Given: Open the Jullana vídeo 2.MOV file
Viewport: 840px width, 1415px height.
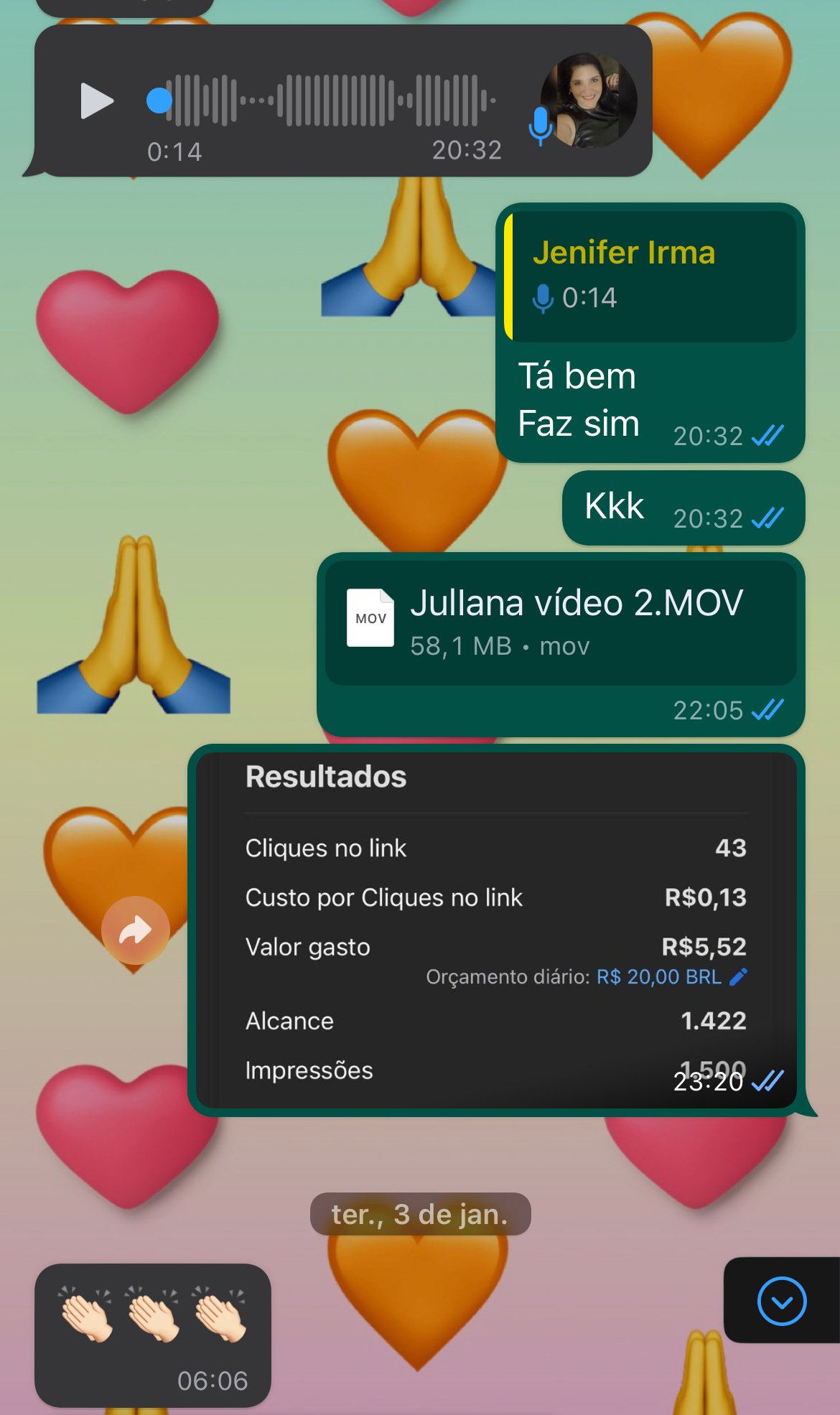Looking at the screenshot, I should 561,623.
